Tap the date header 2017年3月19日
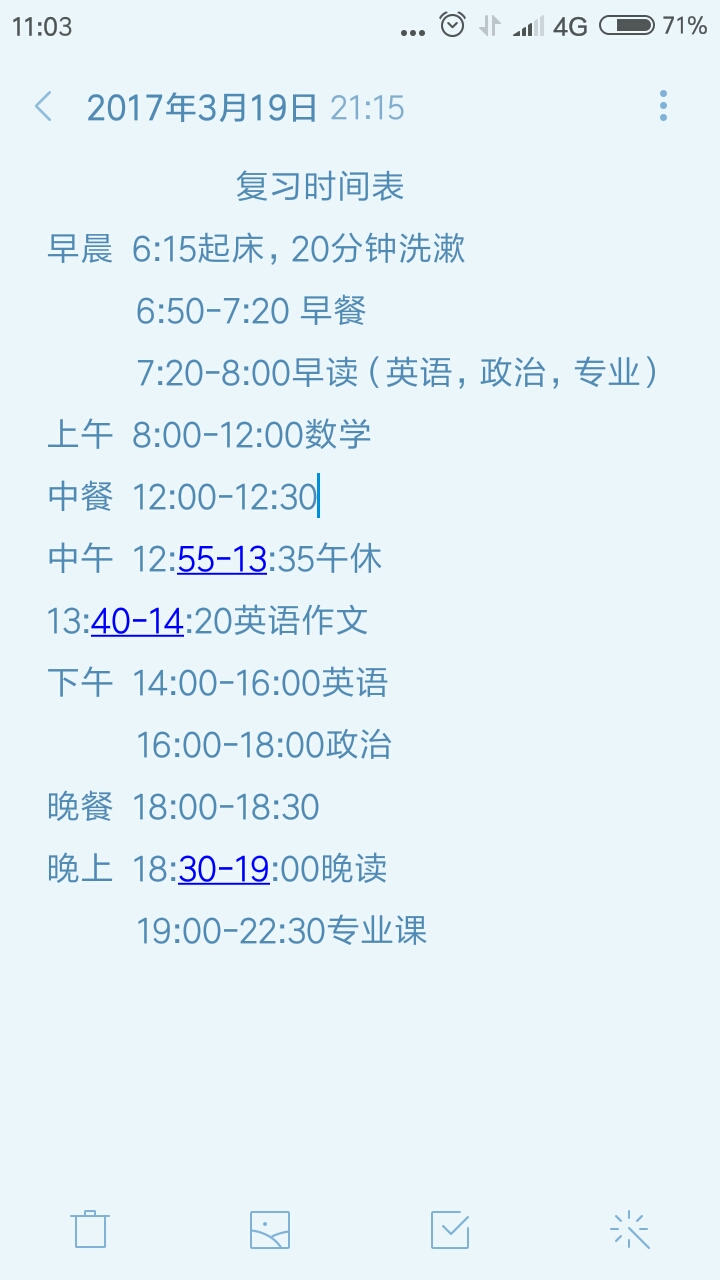 click(200, 105)
